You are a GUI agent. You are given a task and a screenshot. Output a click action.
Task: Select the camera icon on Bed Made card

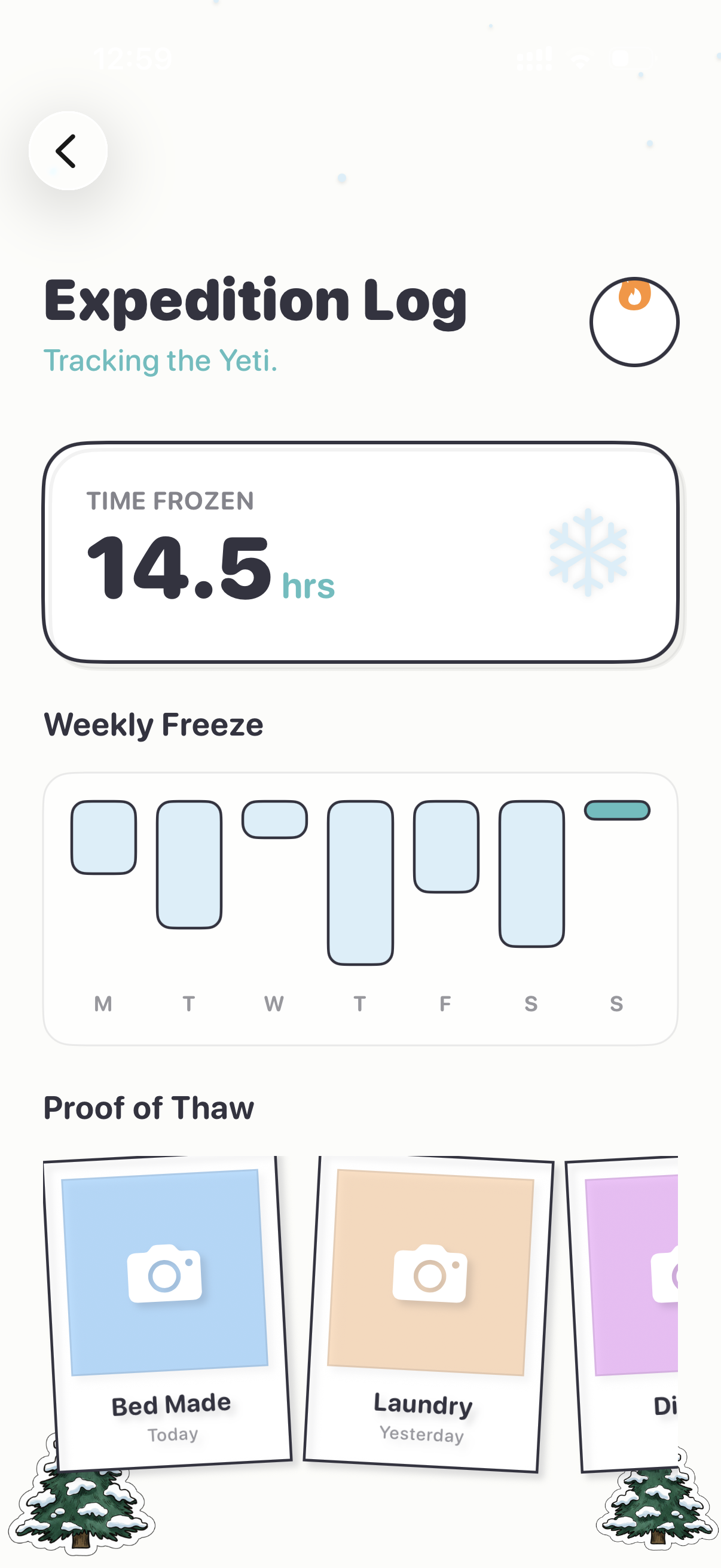164,1275
